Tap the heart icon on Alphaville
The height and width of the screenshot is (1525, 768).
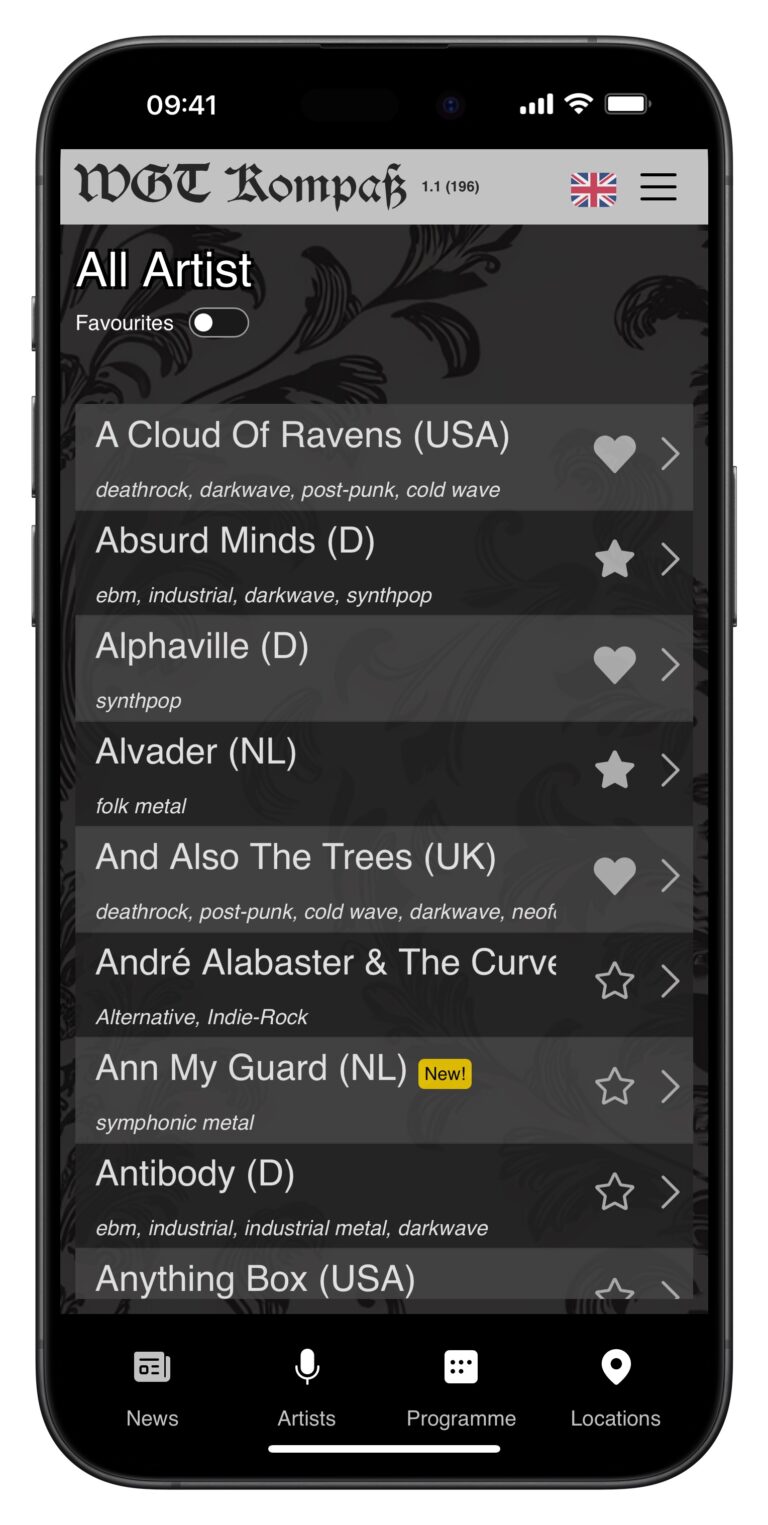(x=614, y=665)
